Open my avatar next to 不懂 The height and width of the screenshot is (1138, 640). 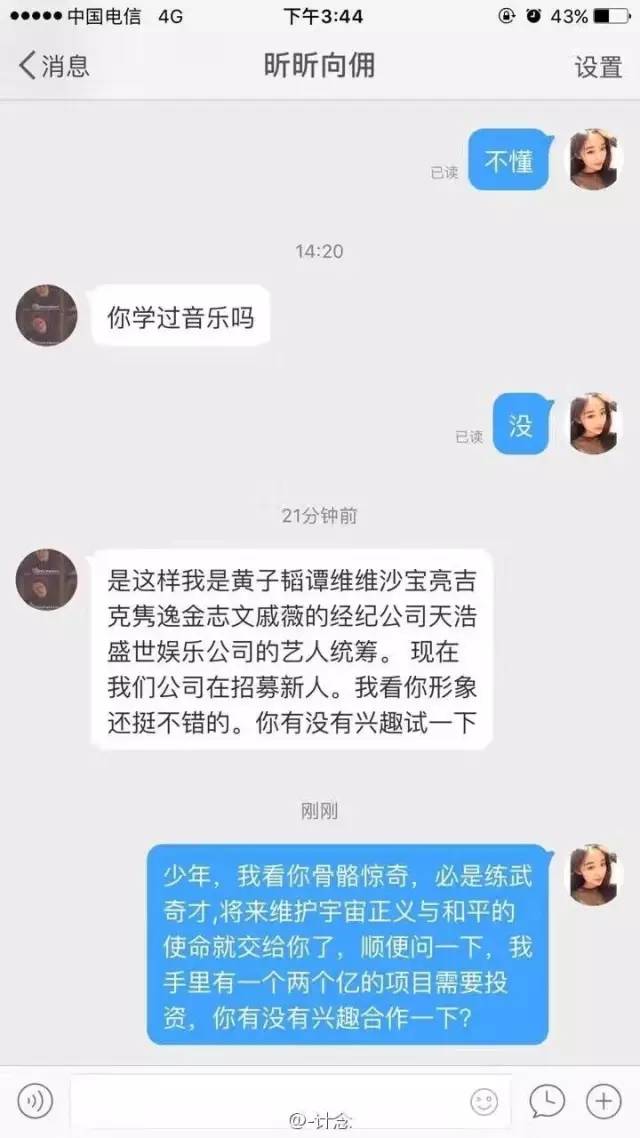(x=593, y=160)
